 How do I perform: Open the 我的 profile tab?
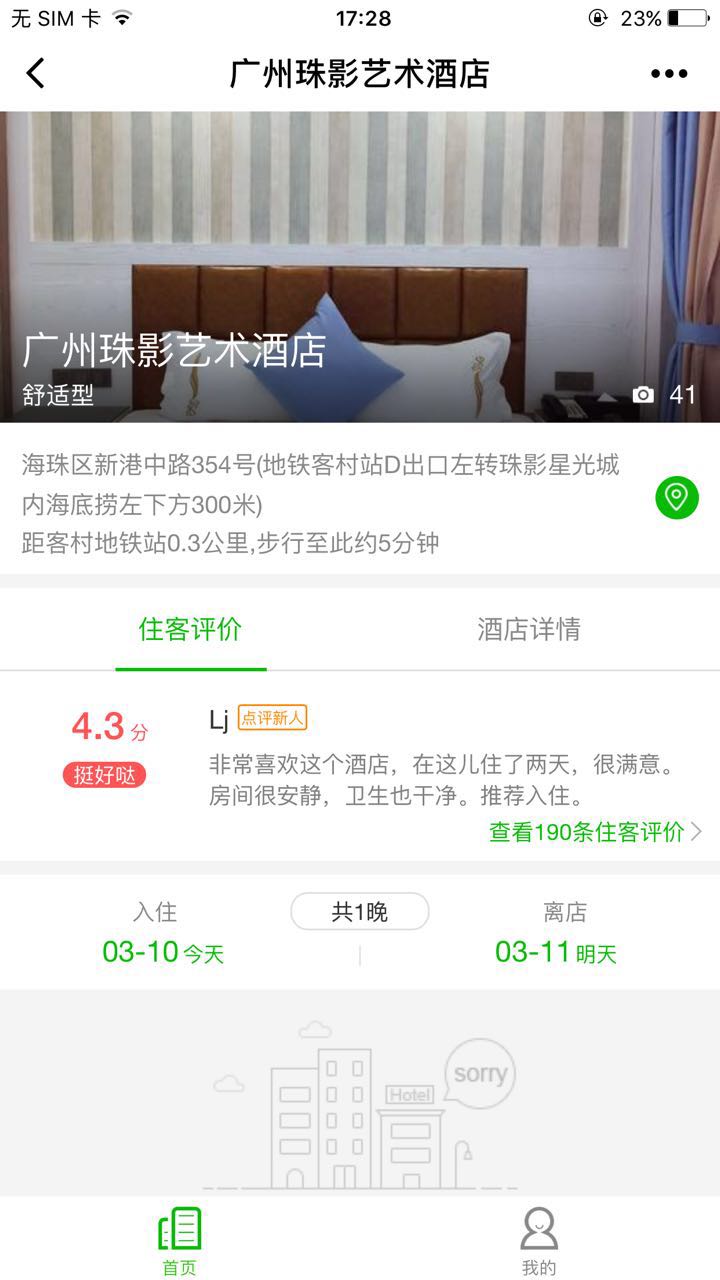click(539, 1241)
